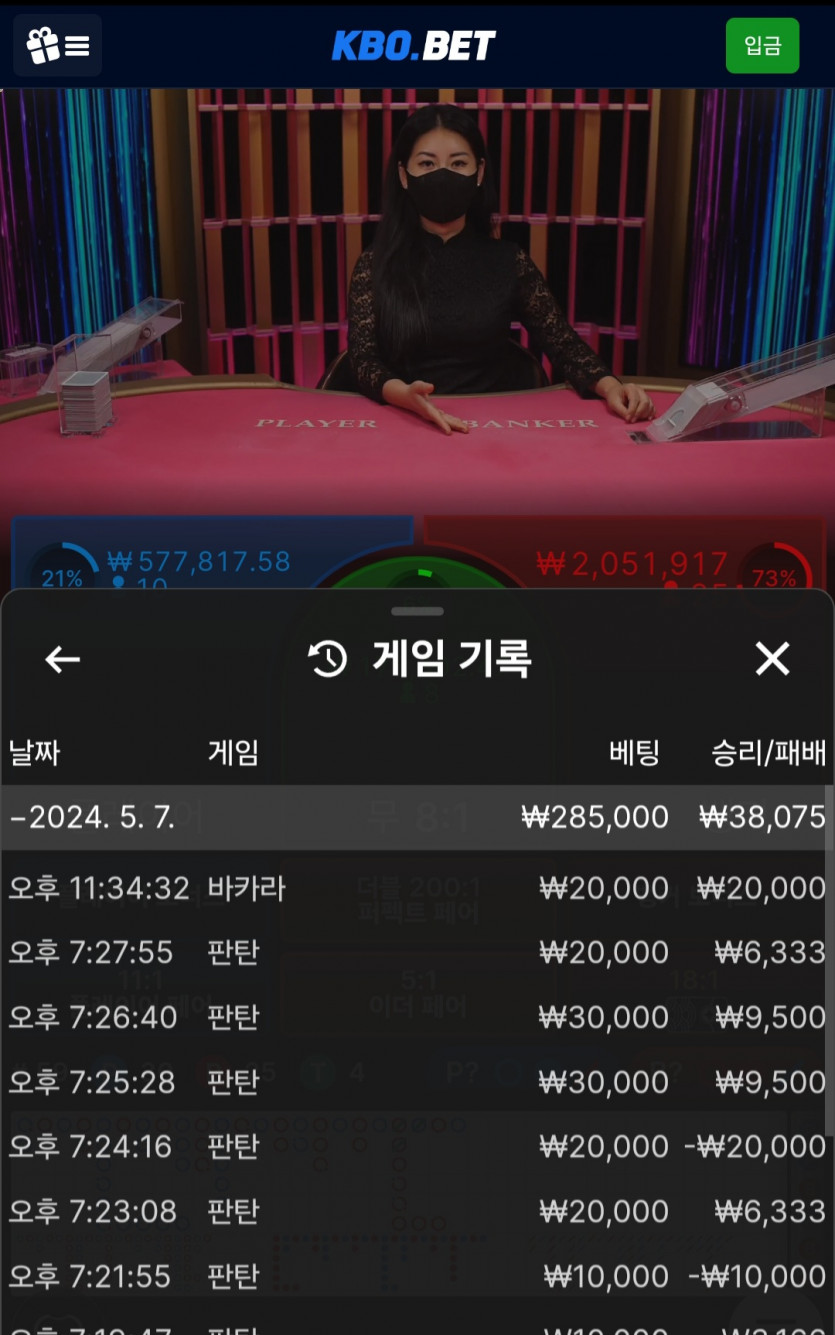Open the 오후 7:27:55 판탄 record

(416, 952)
